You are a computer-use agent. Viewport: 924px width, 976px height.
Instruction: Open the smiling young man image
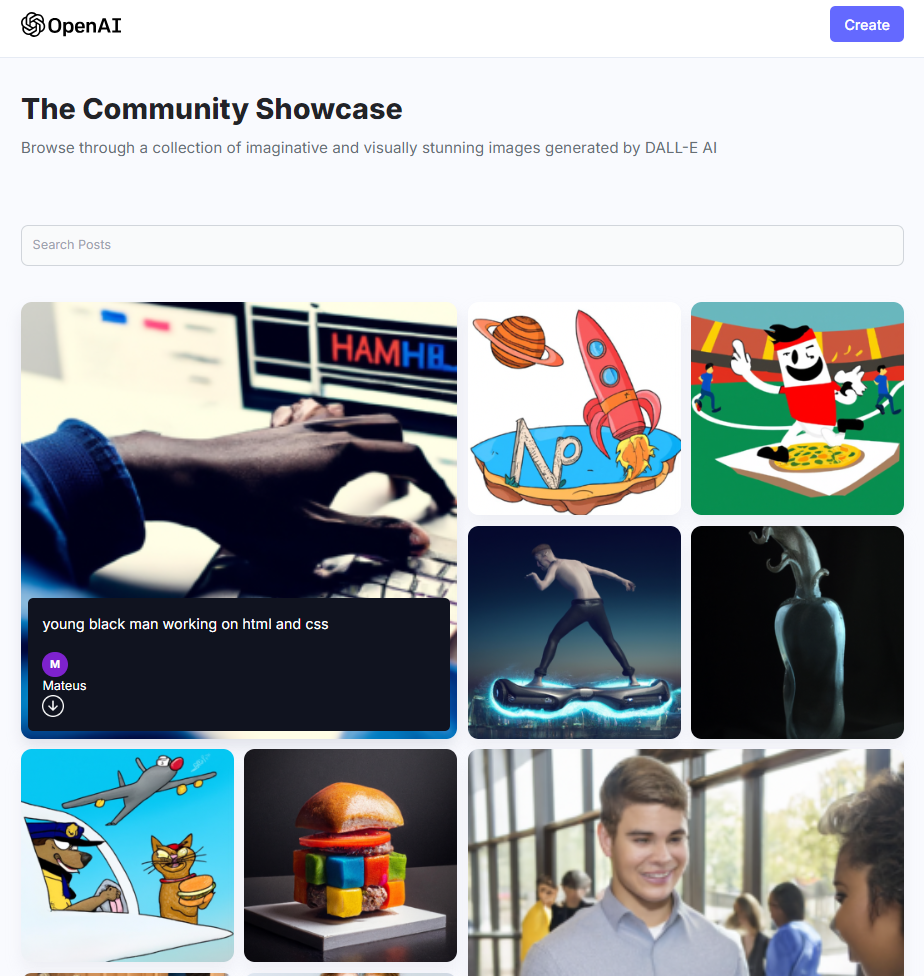(685, 862)
